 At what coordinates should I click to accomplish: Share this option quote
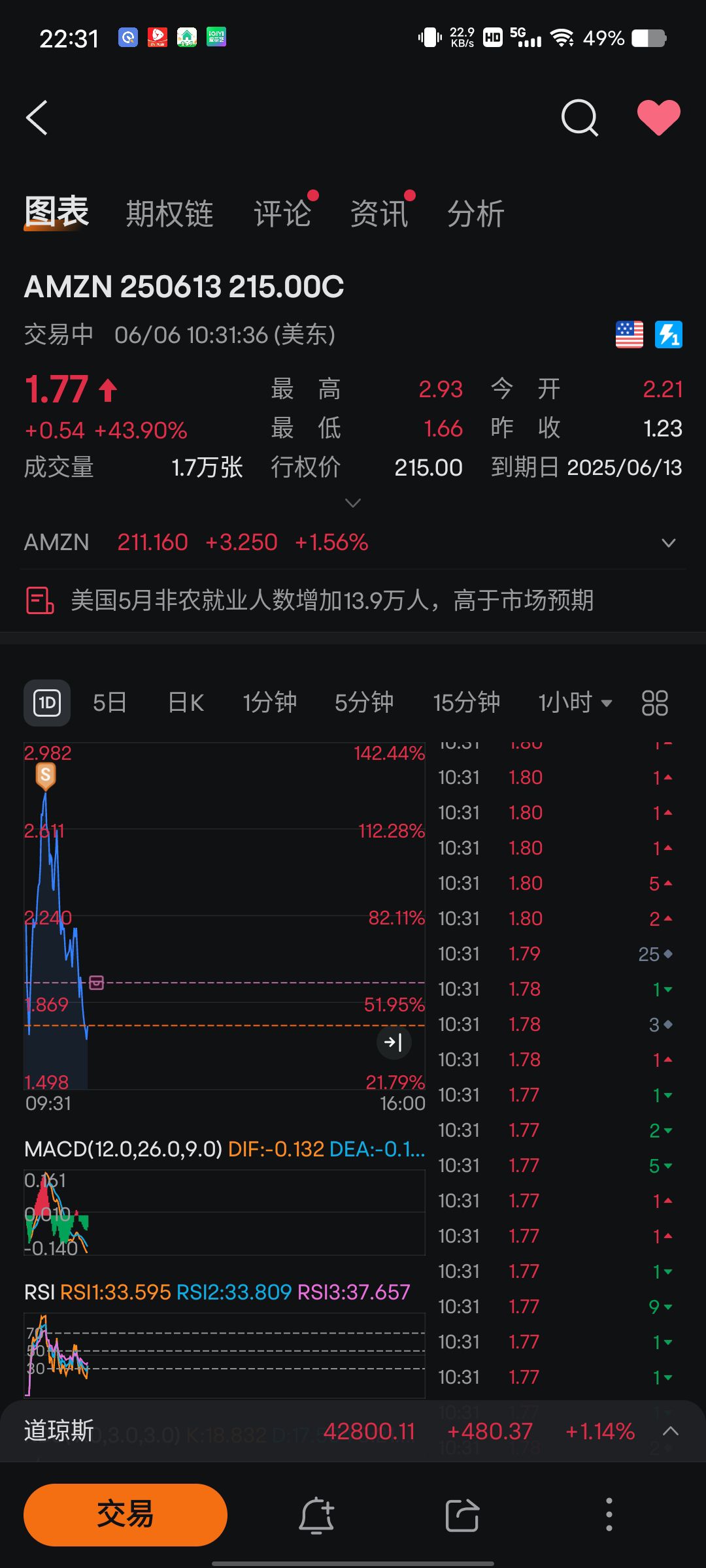(x=462, y=1514)
